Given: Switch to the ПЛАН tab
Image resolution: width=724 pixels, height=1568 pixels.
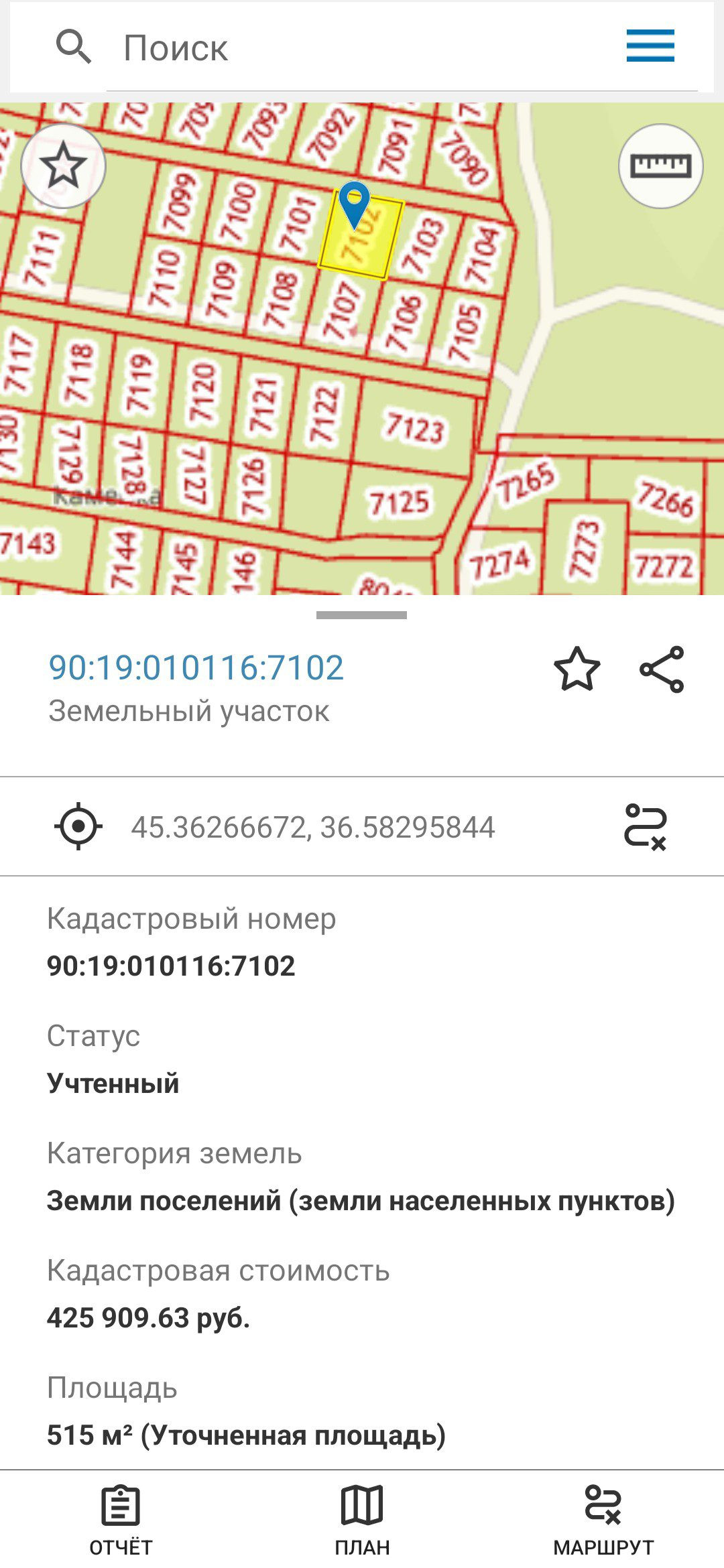Looking at the screenshot, I should coord(362,1519).
